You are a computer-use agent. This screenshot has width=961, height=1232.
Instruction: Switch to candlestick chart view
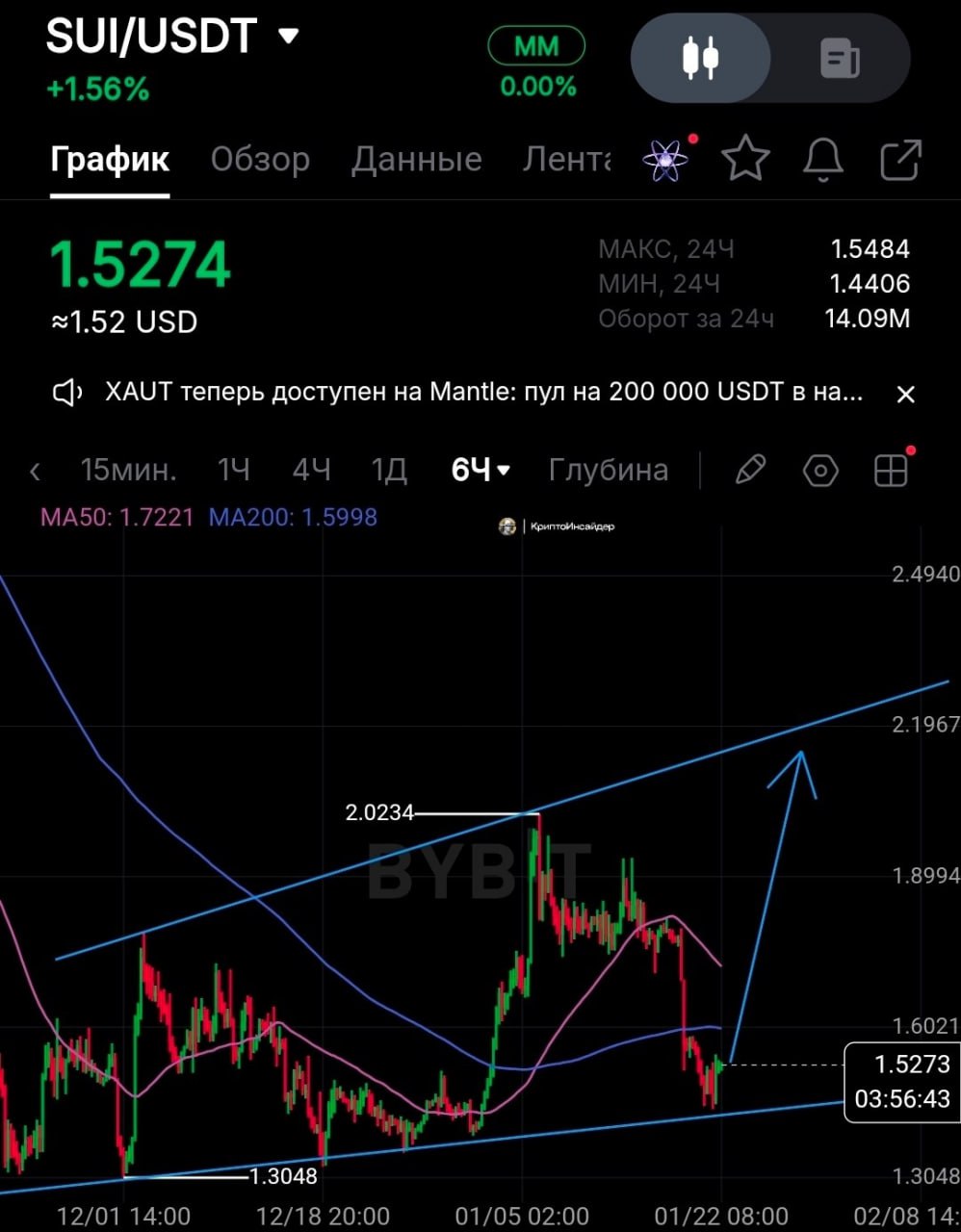pyautogui.click(x=700, y=58)
